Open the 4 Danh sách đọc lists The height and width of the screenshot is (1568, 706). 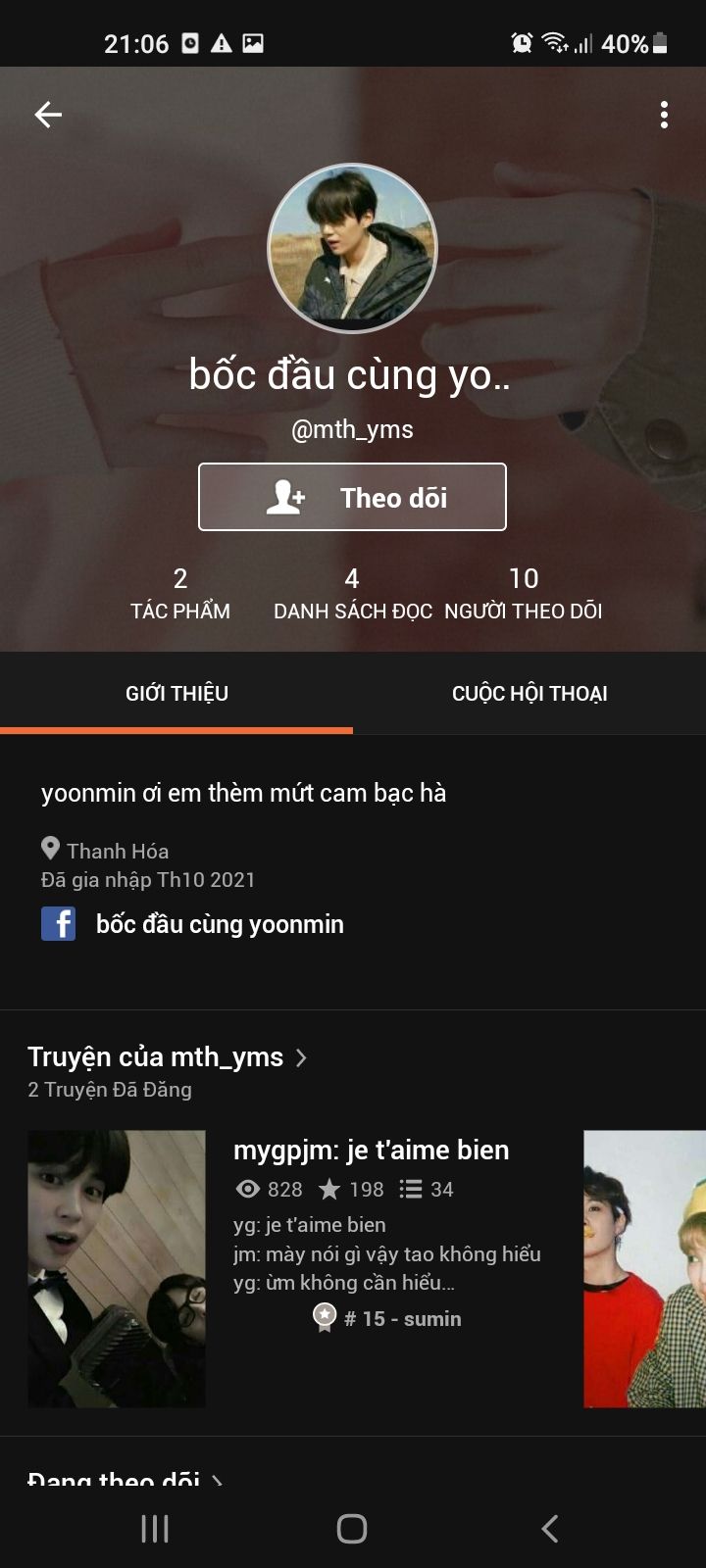tap(352, 594)
